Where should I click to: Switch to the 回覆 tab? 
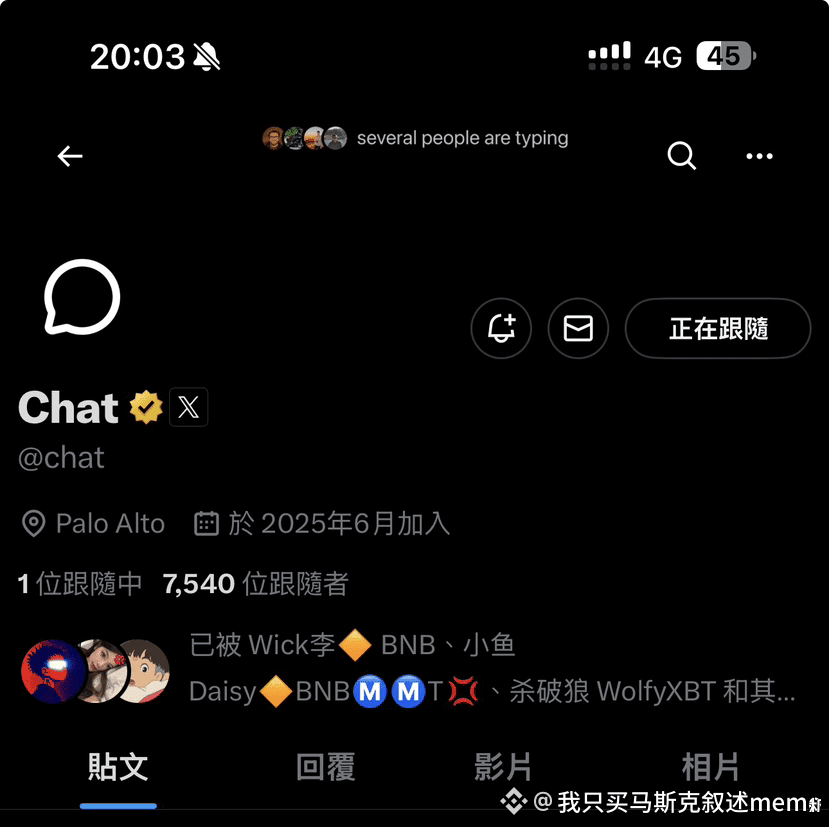click(x=325, y=768)
